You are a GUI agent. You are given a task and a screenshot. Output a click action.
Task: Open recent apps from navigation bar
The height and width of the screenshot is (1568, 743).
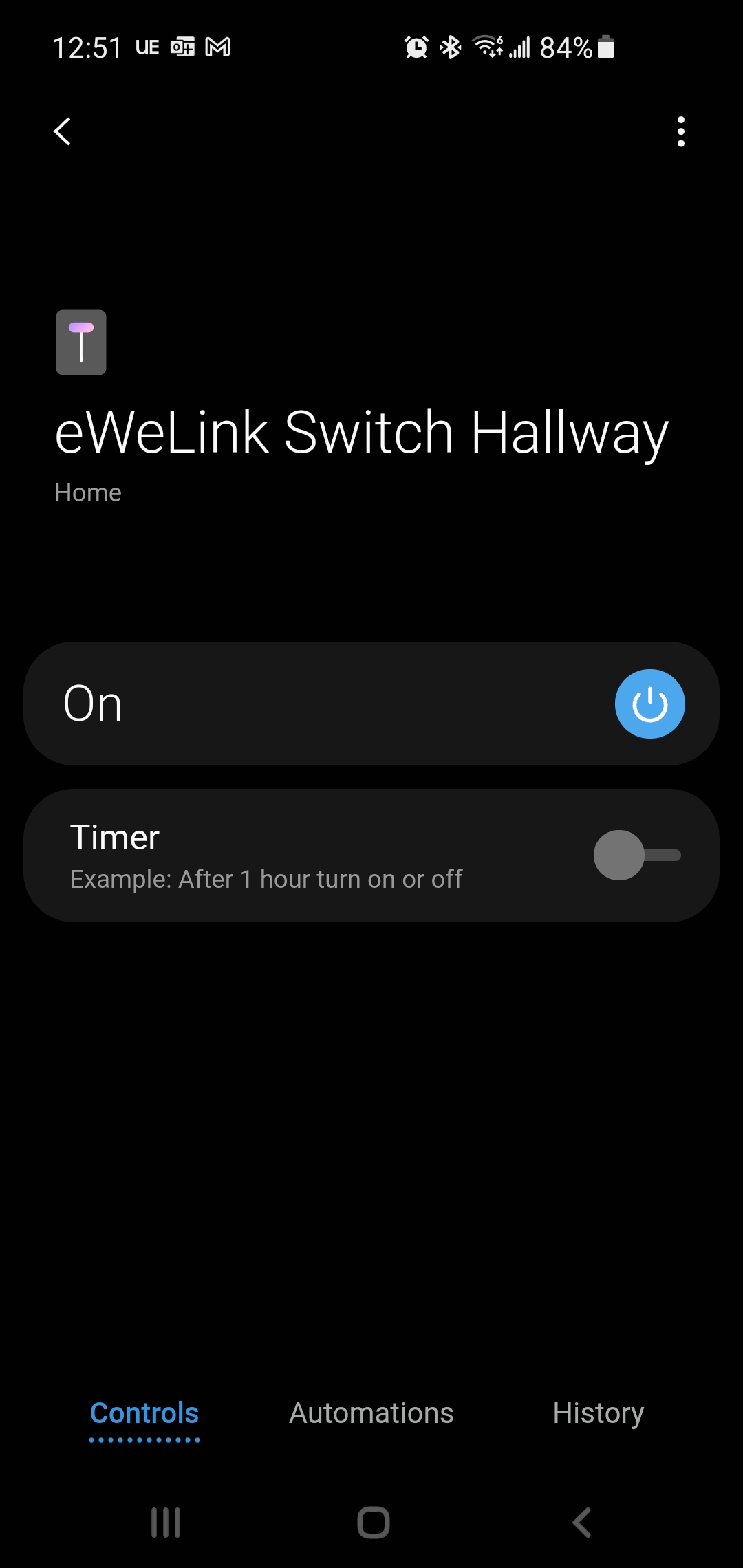tap(166, 1522)
